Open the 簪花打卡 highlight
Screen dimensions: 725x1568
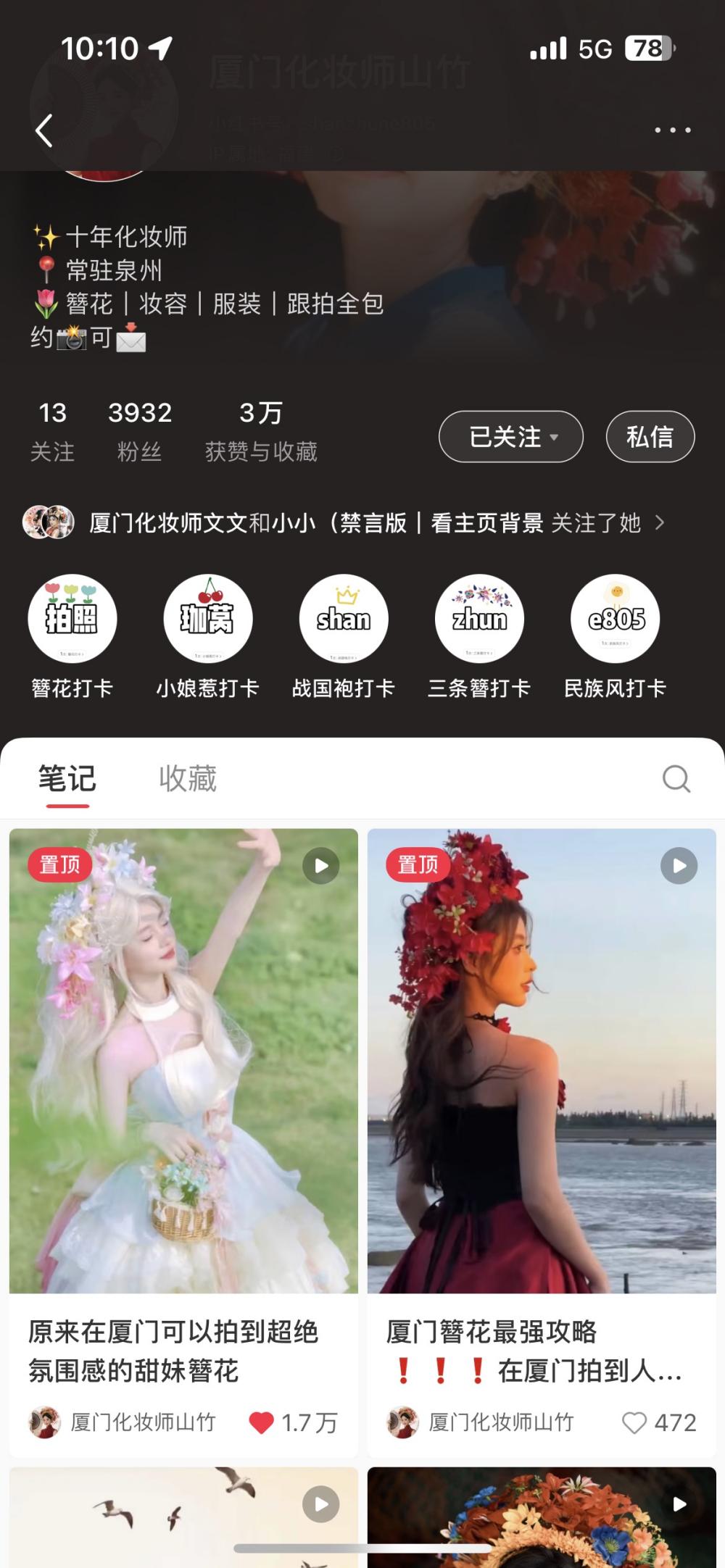(x=72, y=620)
